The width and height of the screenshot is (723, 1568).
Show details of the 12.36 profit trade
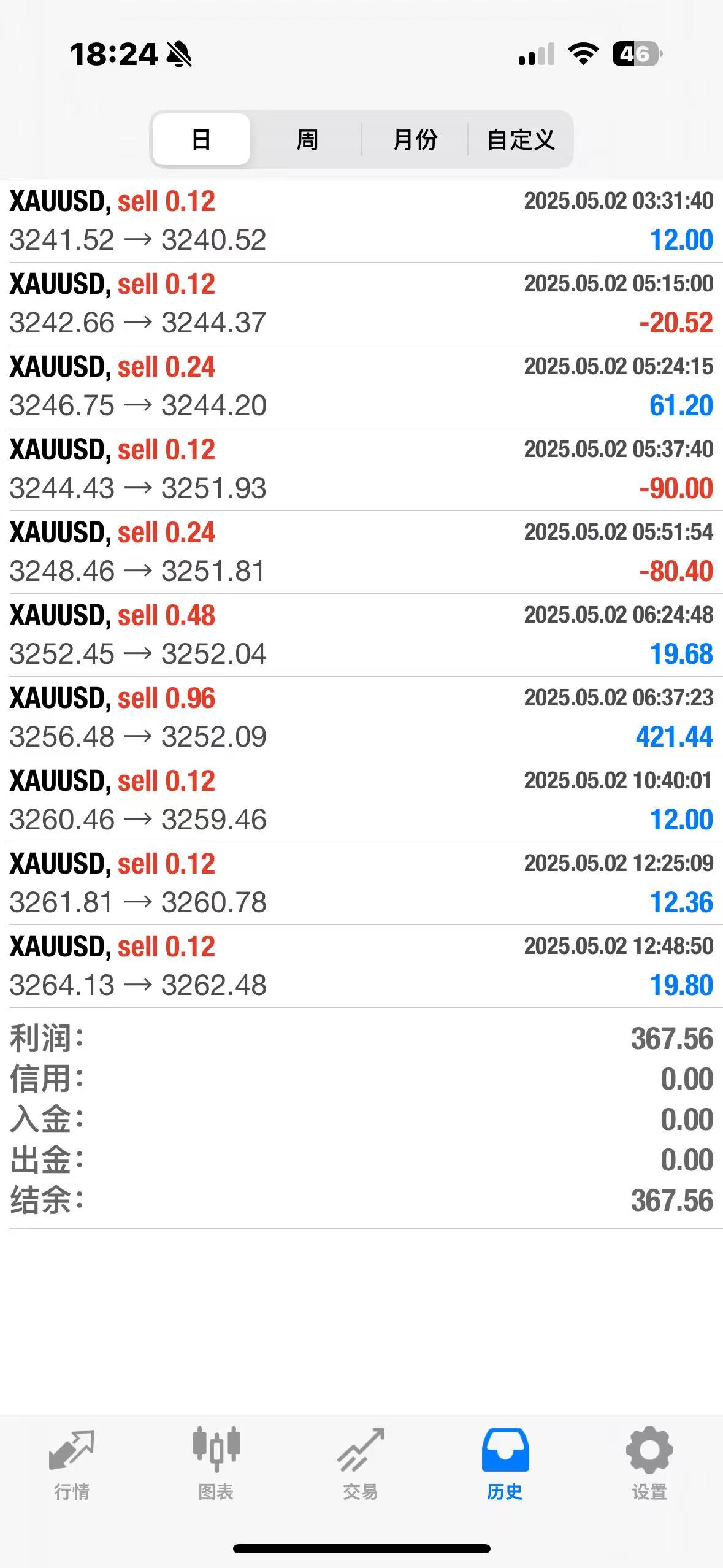click(361, 883)
